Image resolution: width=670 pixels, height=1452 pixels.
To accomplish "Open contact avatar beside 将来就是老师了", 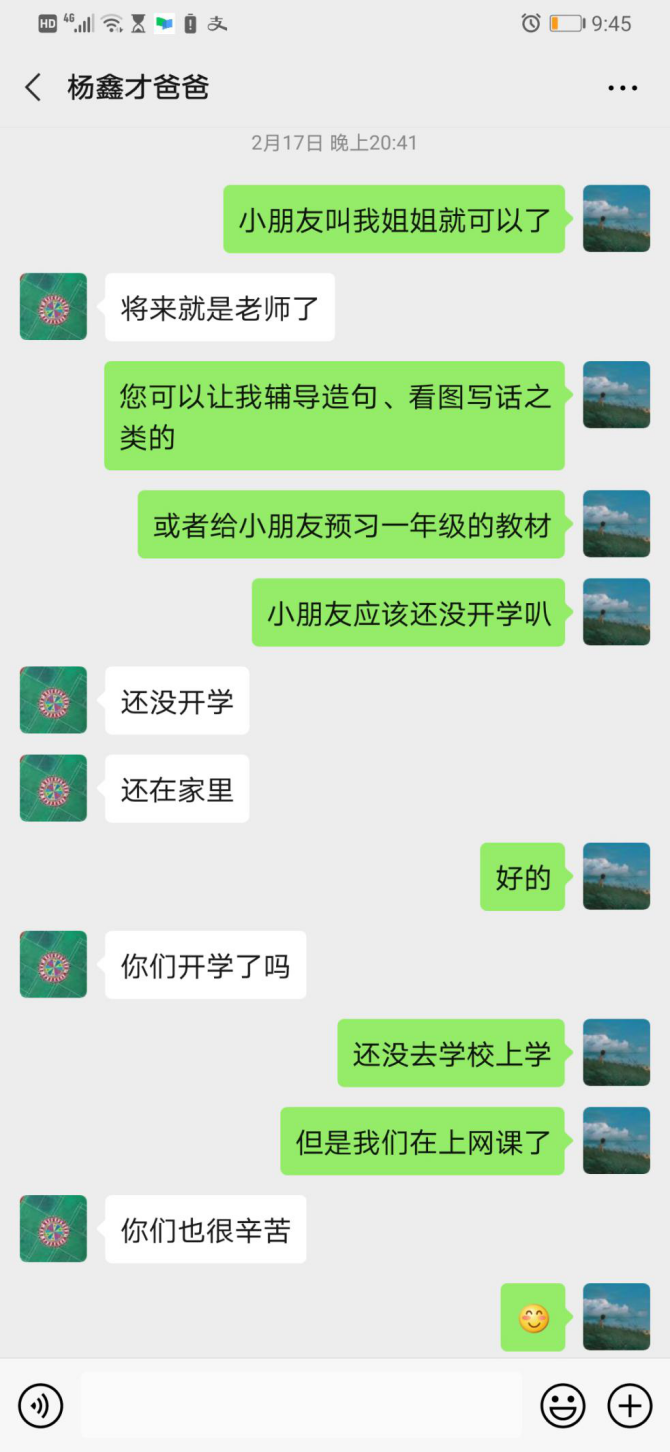I will pyautogui.click(x=53, y=306).
